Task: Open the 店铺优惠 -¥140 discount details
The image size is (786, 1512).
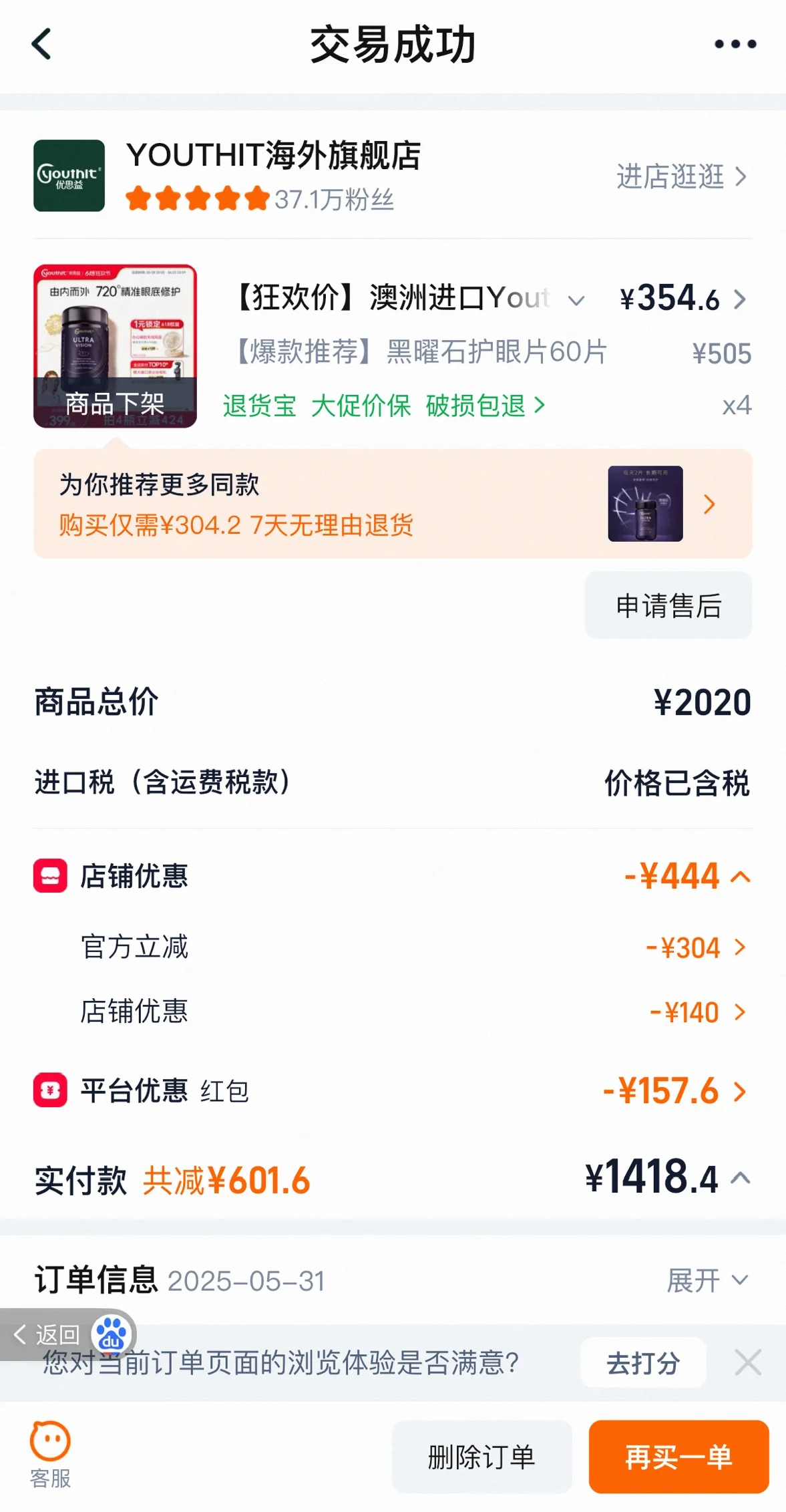Action: pos(697,1012)
